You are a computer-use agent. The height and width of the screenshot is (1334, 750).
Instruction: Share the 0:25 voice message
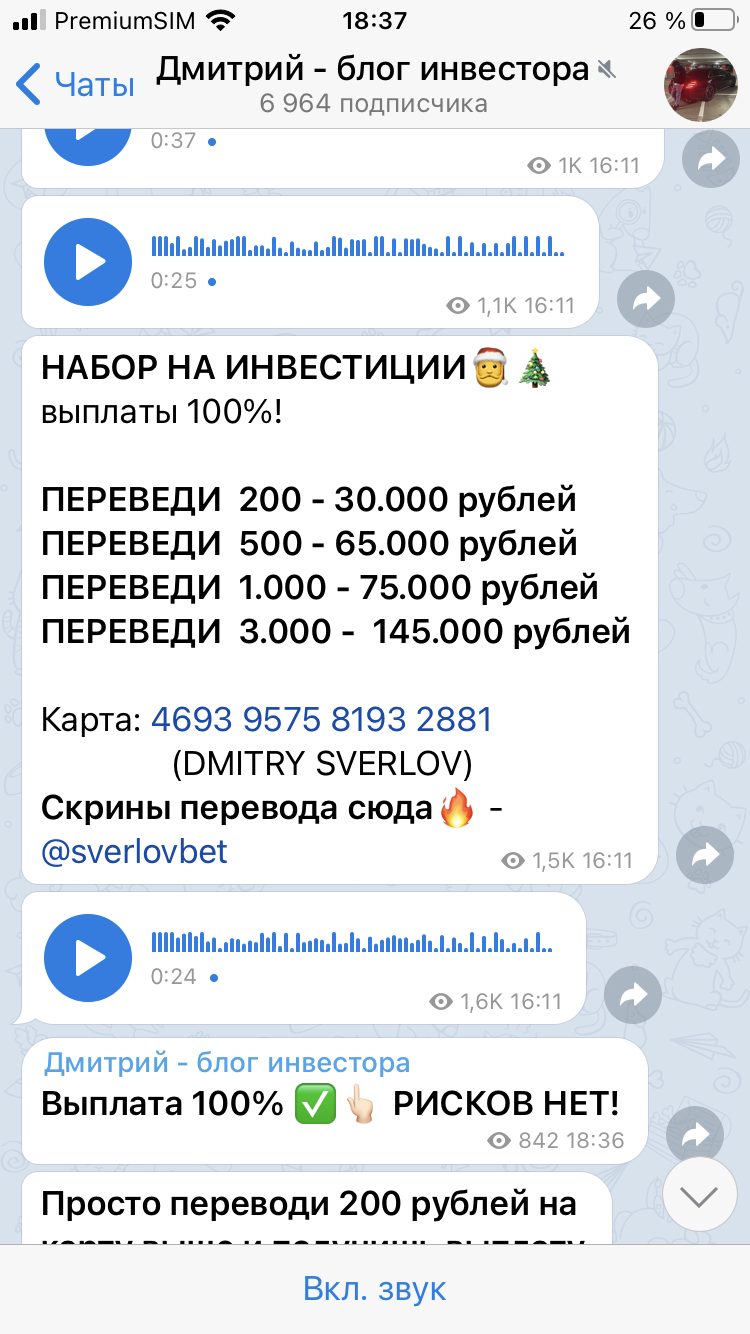point(646,299)
